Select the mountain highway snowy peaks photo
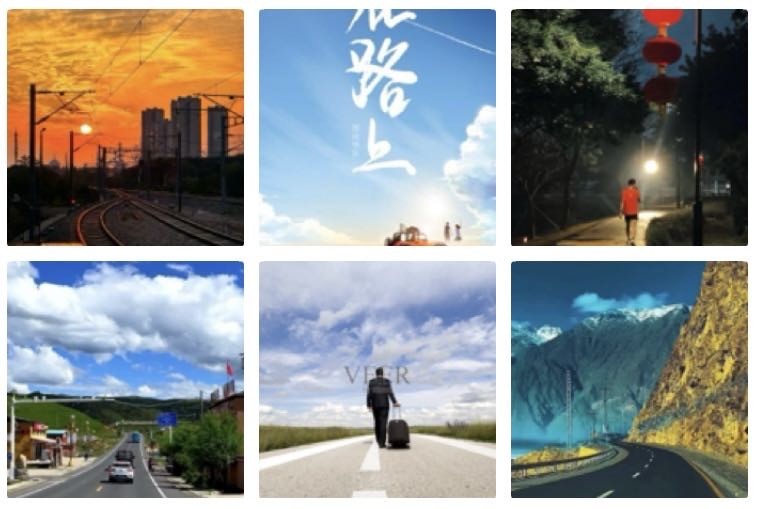758x509 pixels. click(x=629, y=379)
